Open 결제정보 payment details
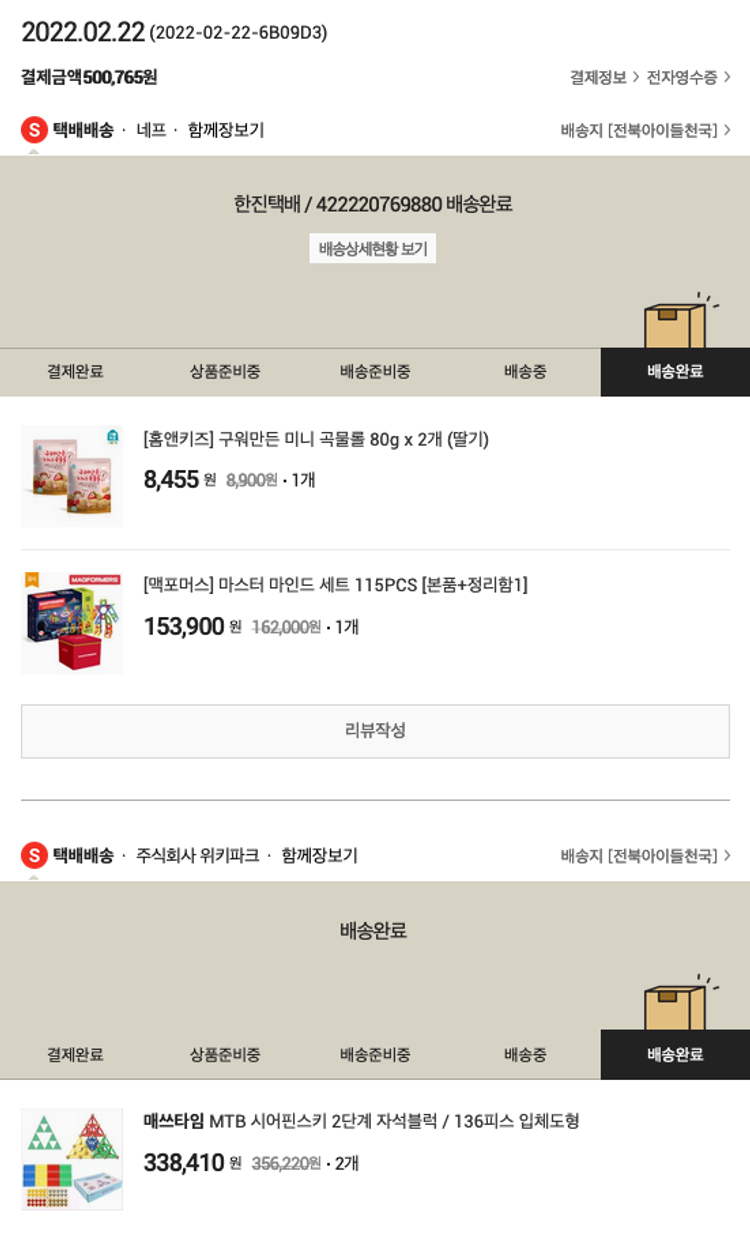 coord(603,77)
